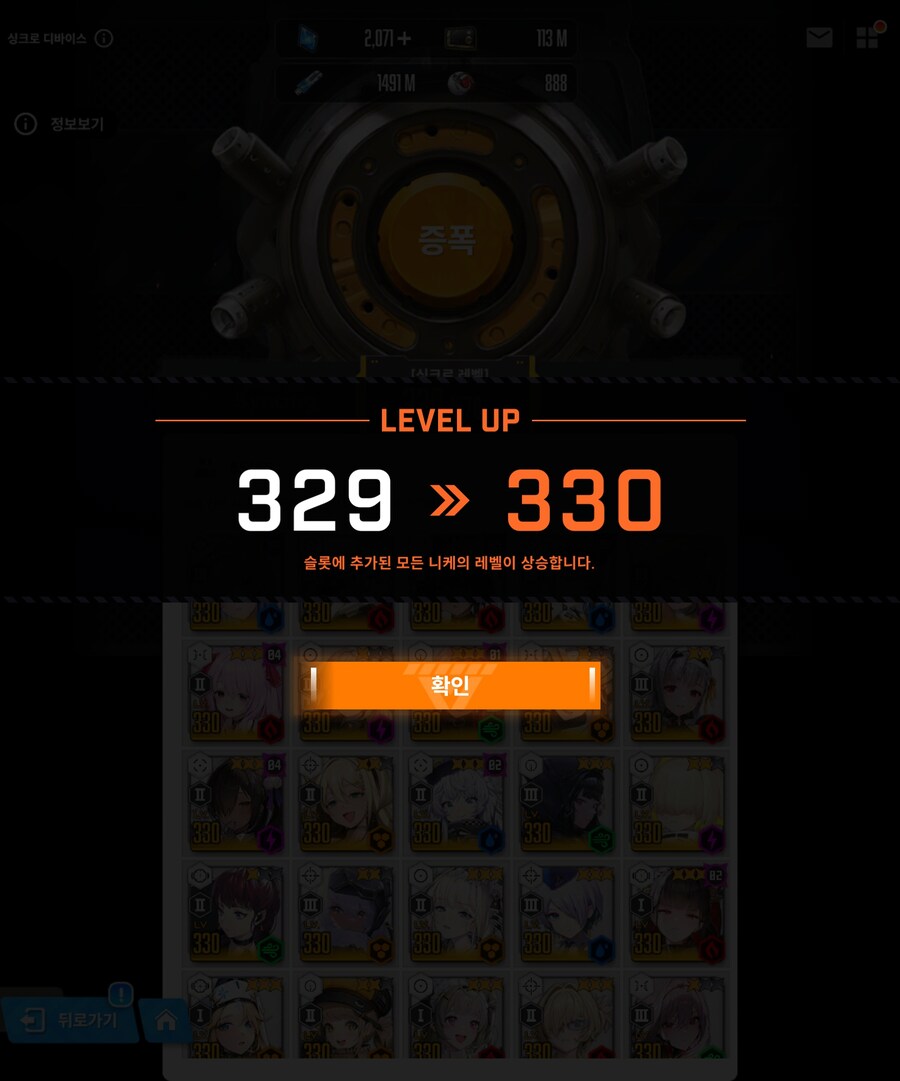Show 싱크로 디바이스 info tooltip
This screenshot has height=1081, width=900.
[104, 39]
